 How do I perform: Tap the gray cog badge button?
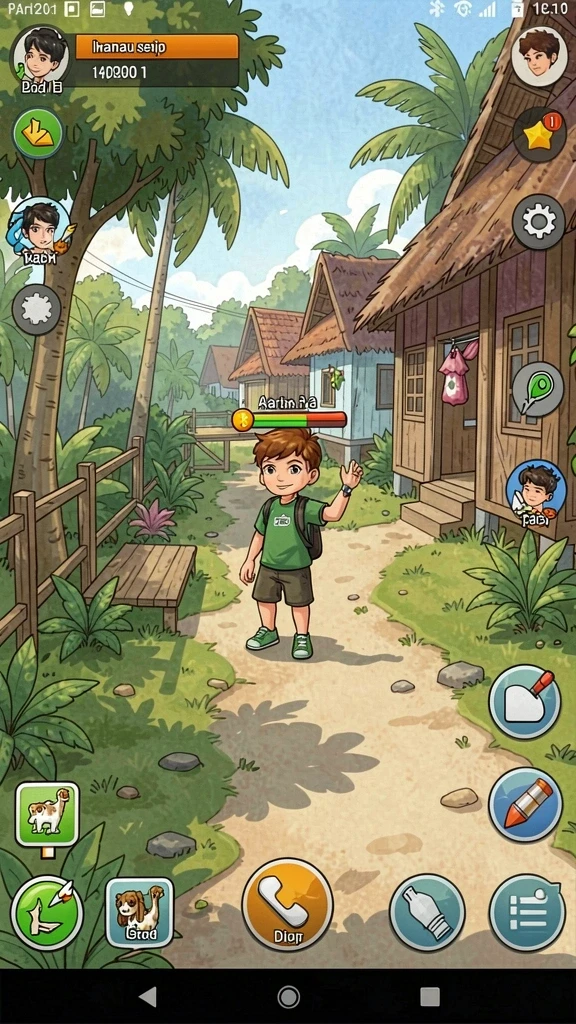point(37,310)
